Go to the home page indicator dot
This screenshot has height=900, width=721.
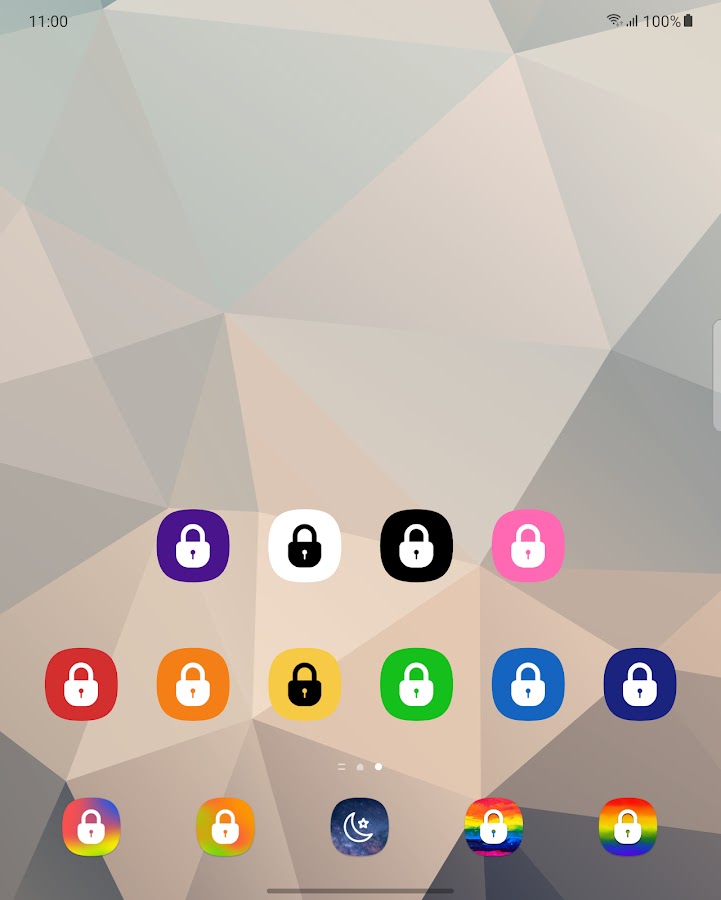click(360, 767)
